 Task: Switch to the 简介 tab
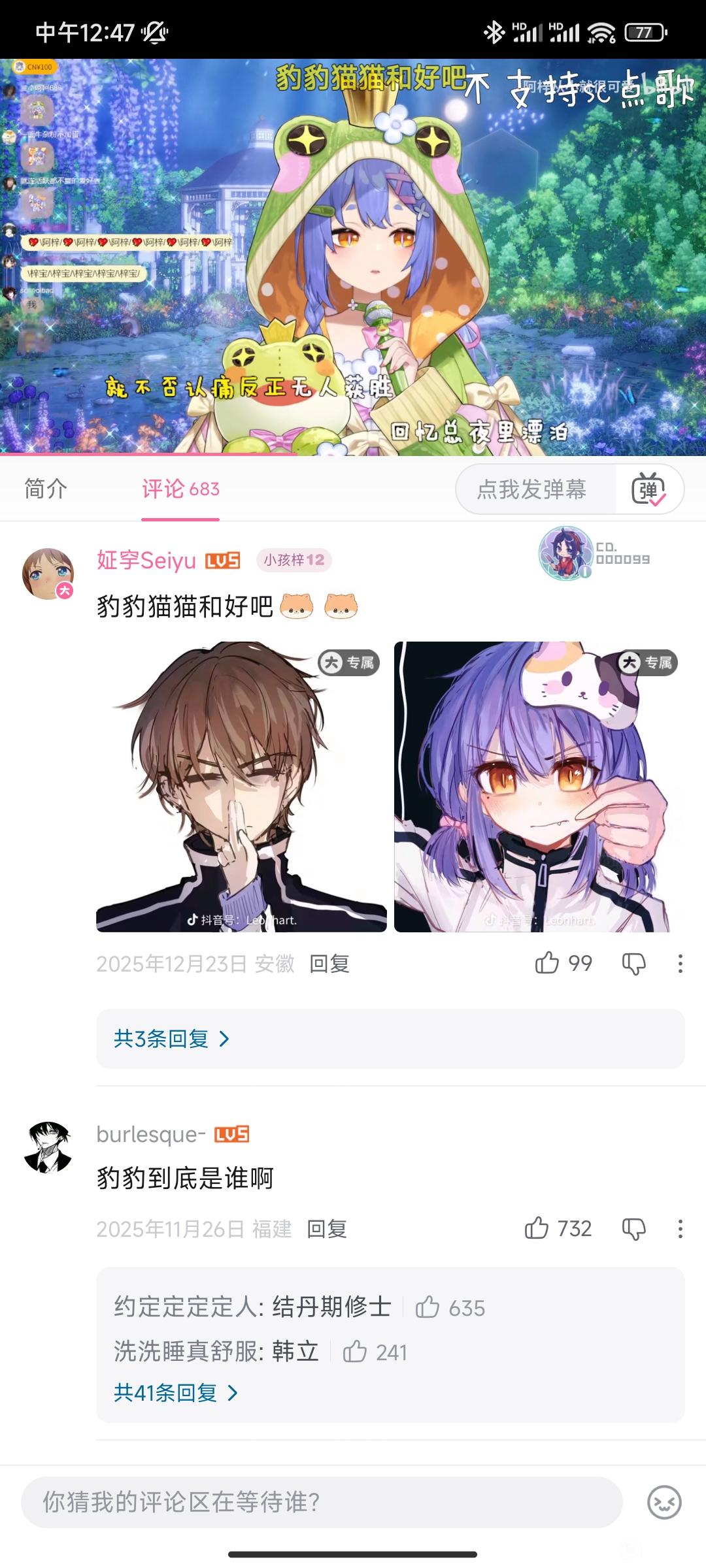(45, 489)
